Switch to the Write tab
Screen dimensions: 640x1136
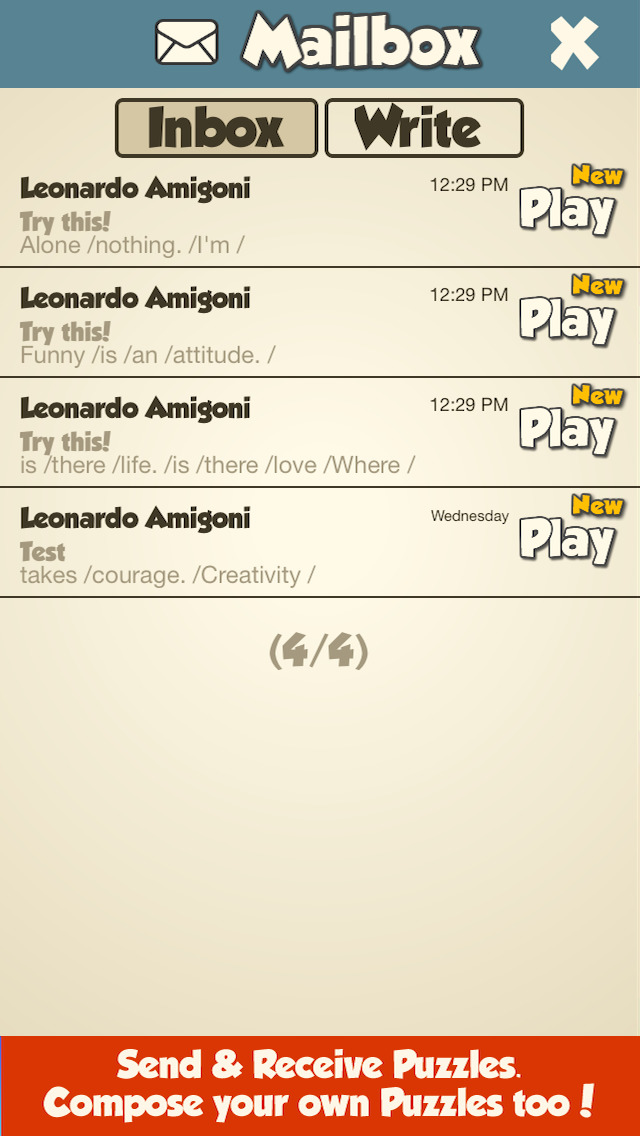click(x=424, y=128)
